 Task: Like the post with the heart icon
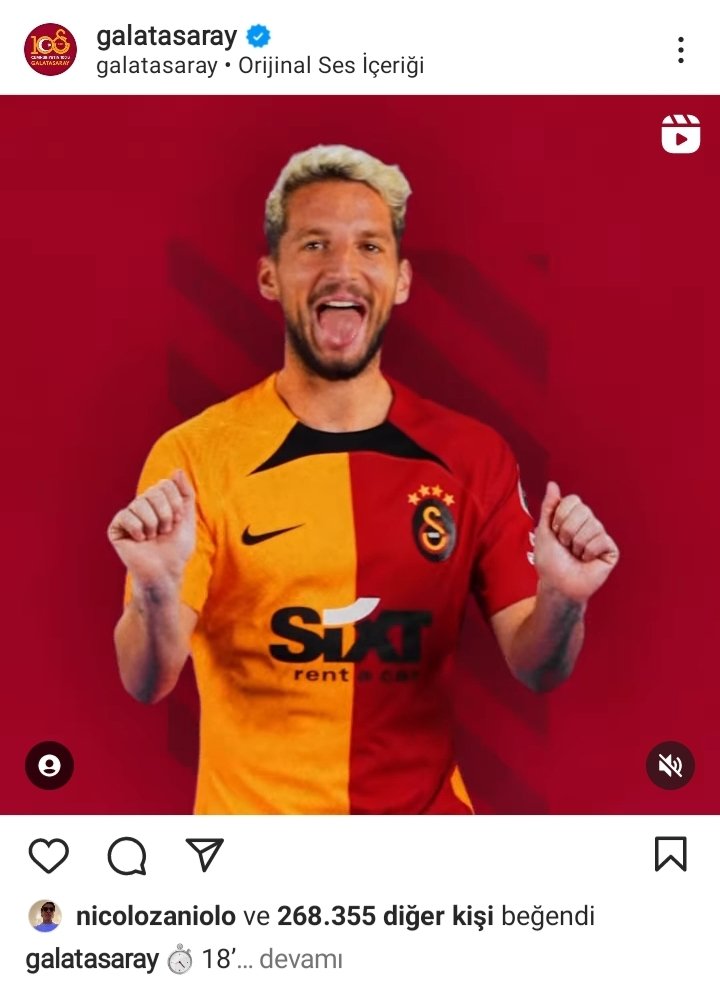pos(47,855)
